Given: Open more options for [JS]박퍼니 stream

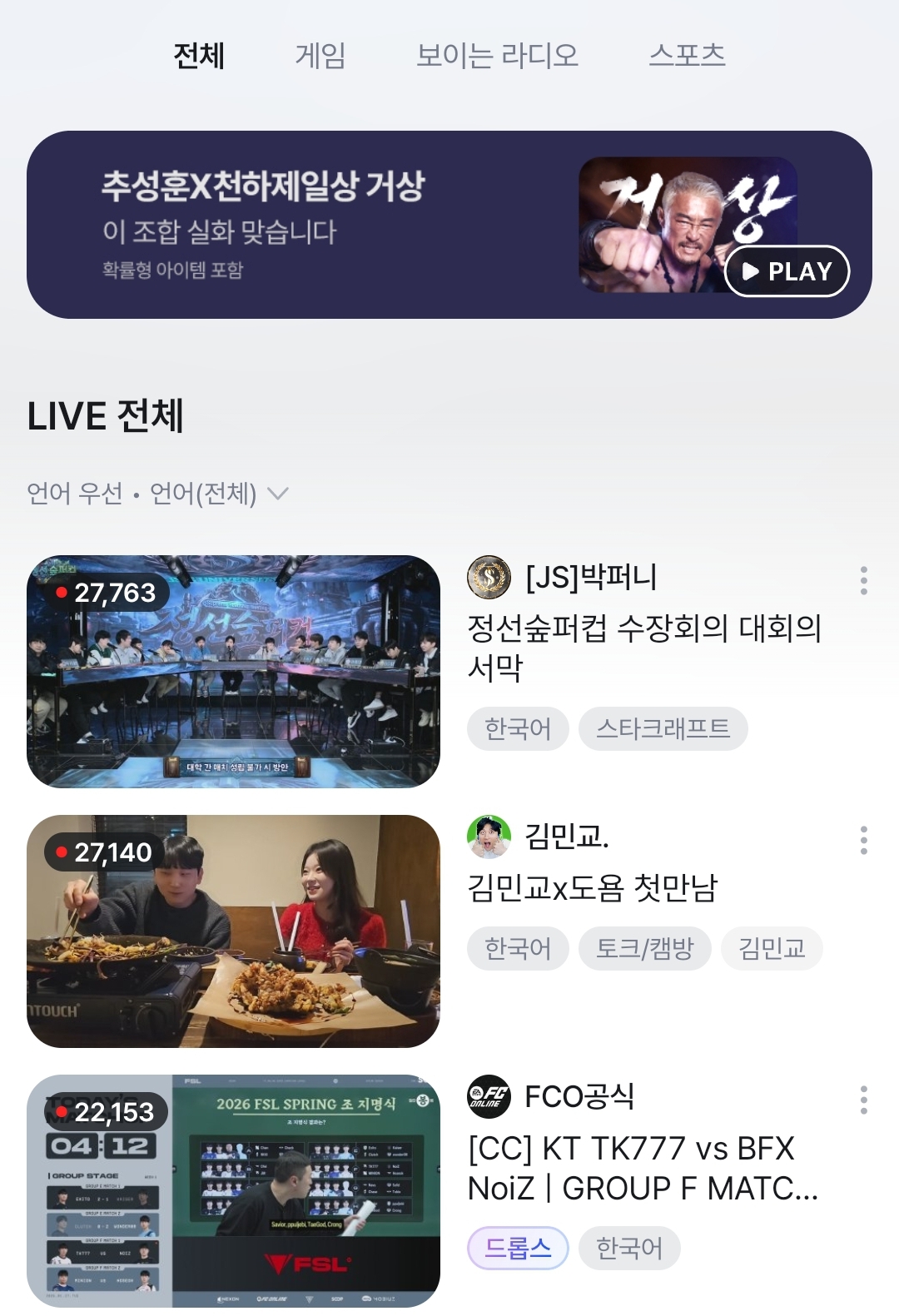Looking at the screenshot, I should 863,580.
